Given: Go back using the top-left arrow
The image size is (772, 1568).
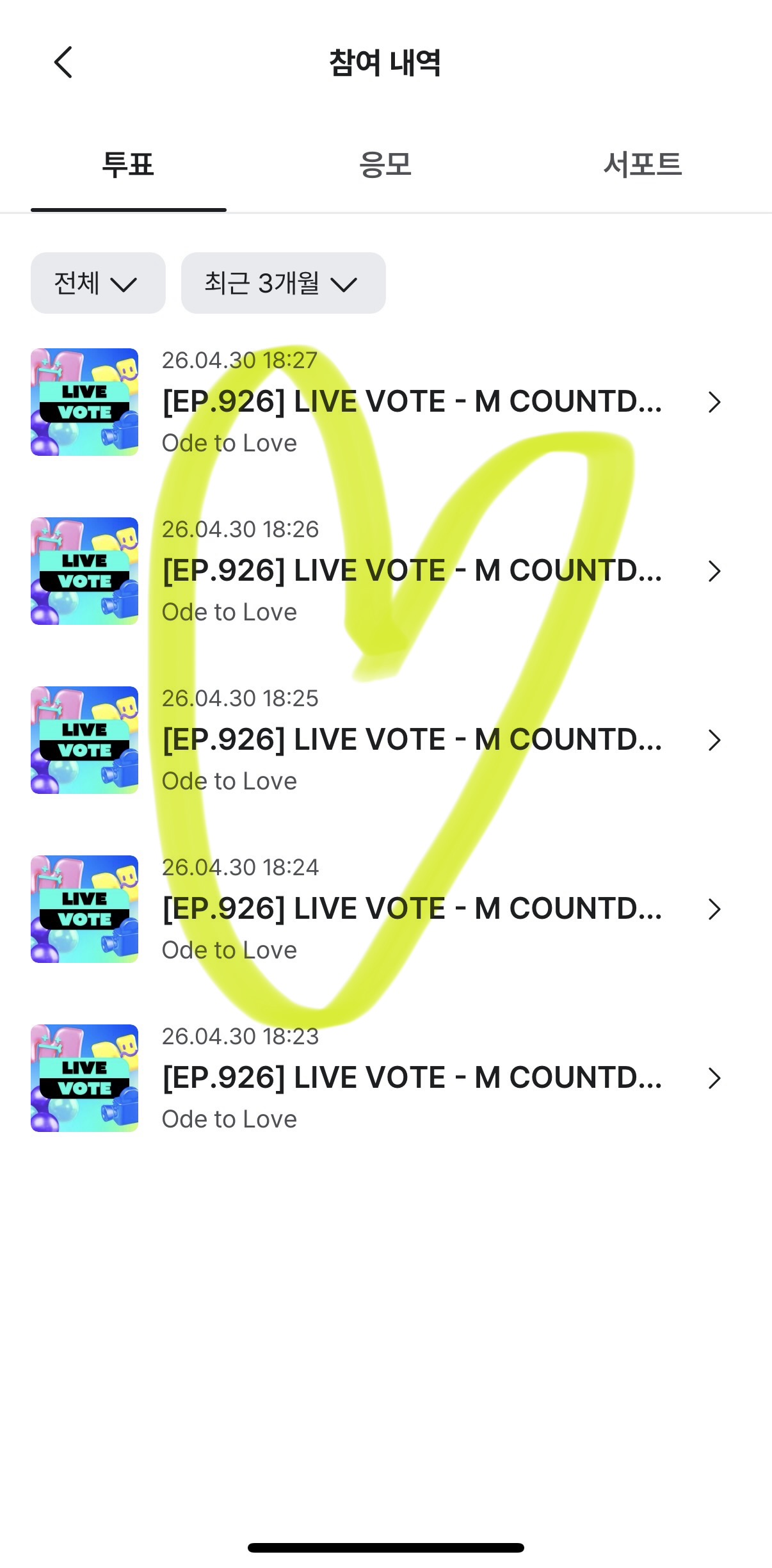Looking at the screenshot, I should coord(63,62).
